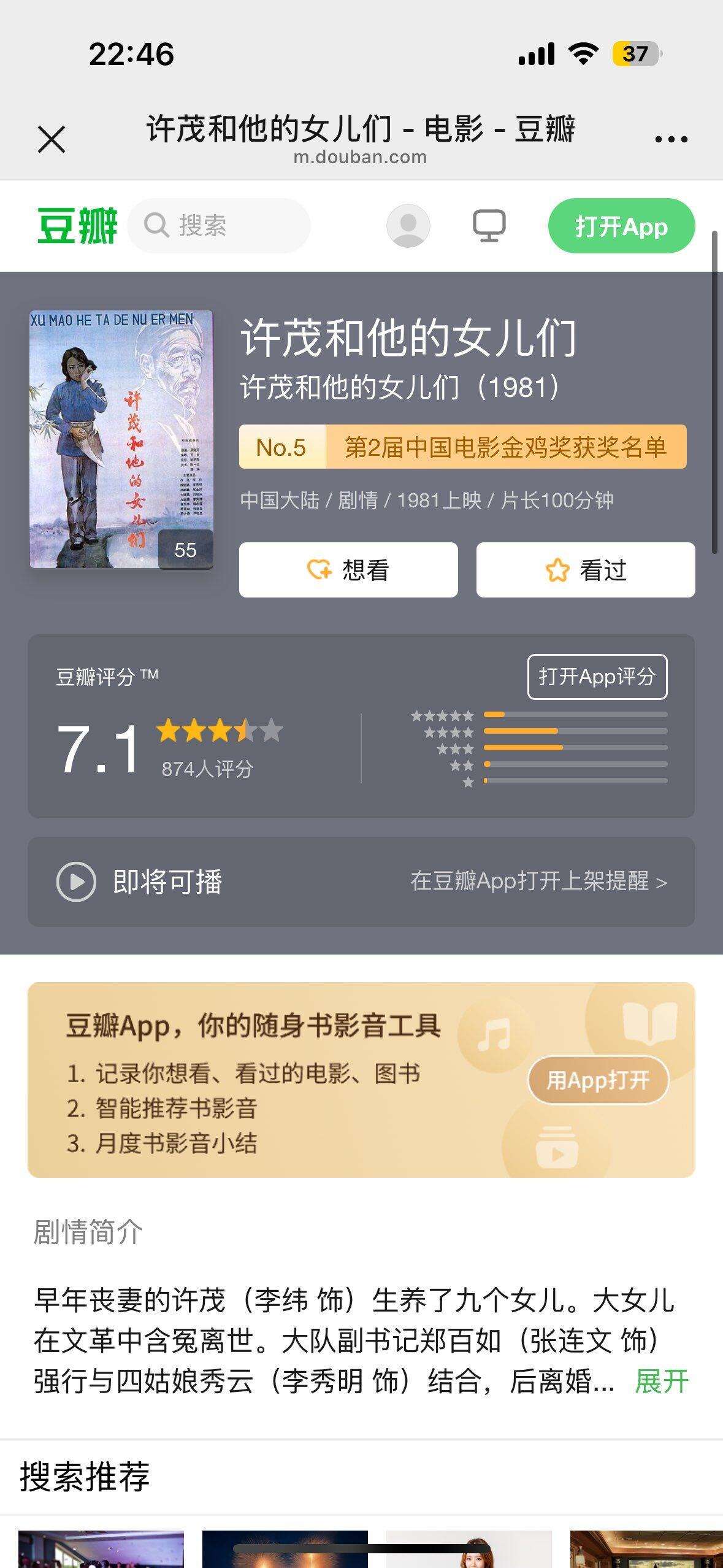Open the three-dot overflow menu
Viewport: 723px width, 1568px height.
click(x=671, y=139)
